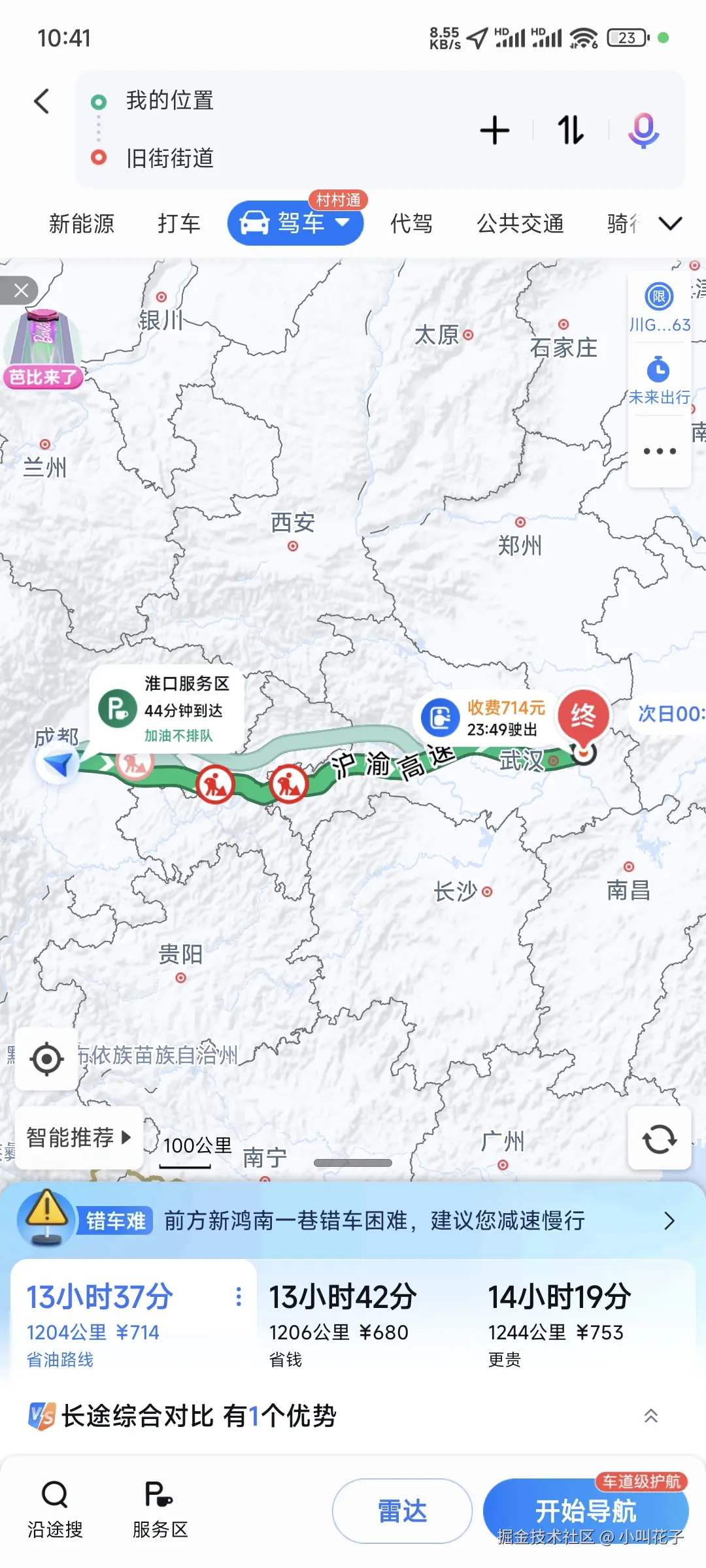Switch to the 公共交通 tab
Image resolution: width=706 pixels, height=1568 pixels.
click(x=521, y=223)
